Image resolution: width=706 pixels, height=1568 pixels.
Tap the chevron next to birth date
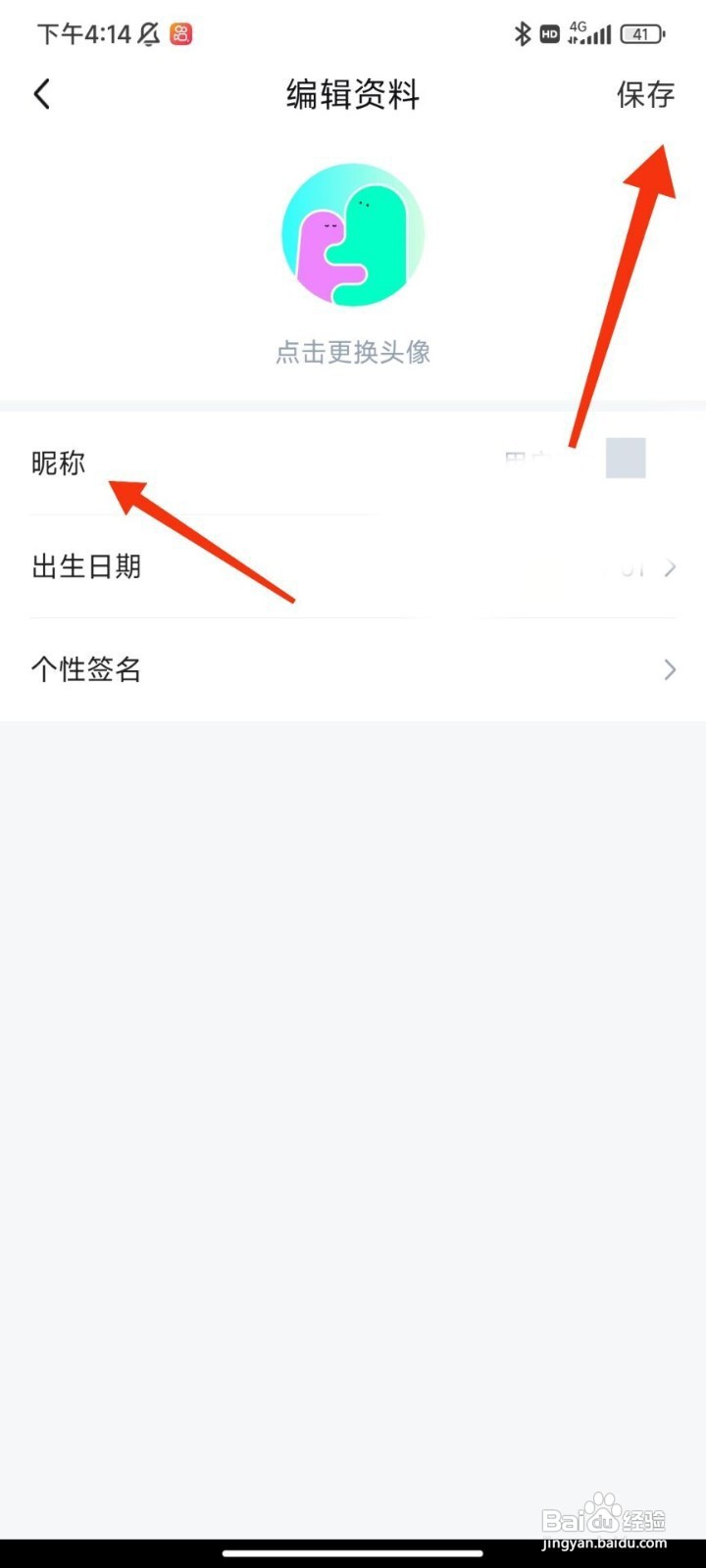(671, 567)
